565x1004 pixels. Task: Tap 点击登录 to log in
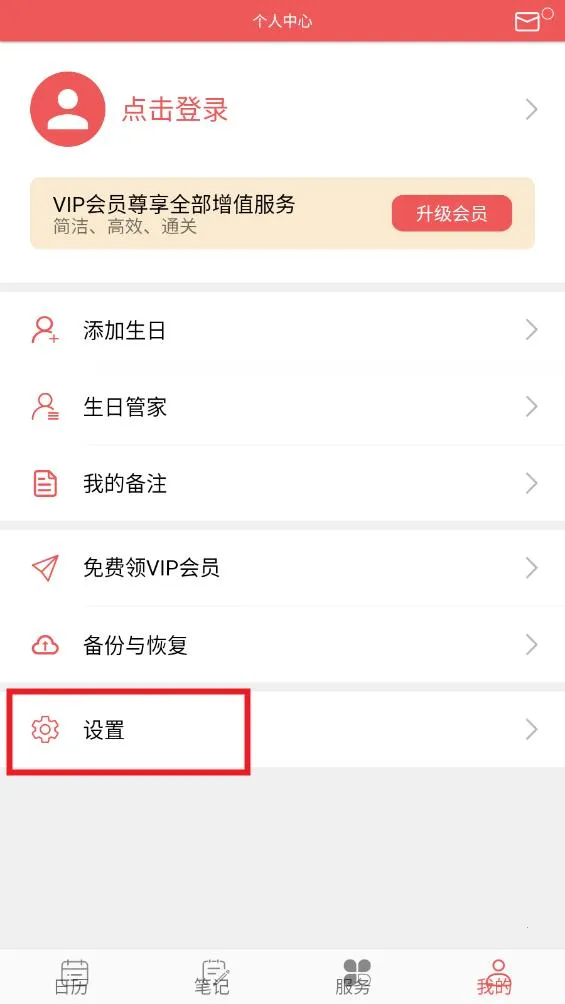coord(175,109)
